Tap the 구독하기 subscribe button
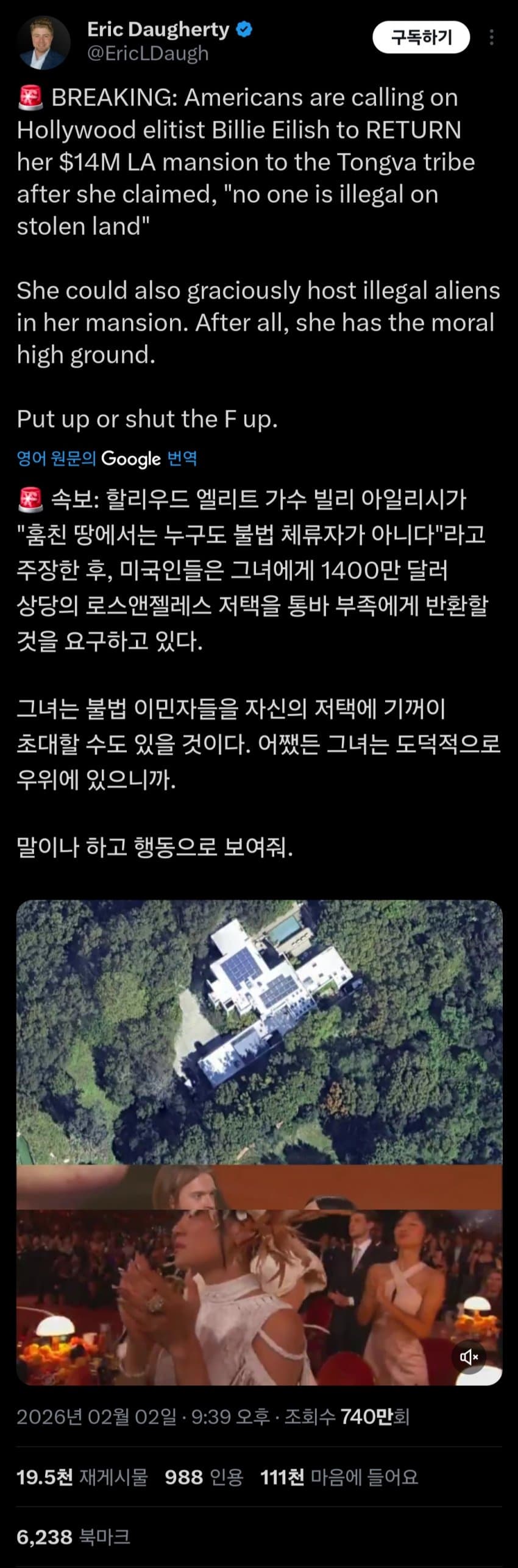The image size is (518, 1568). (x=421, y=38)
